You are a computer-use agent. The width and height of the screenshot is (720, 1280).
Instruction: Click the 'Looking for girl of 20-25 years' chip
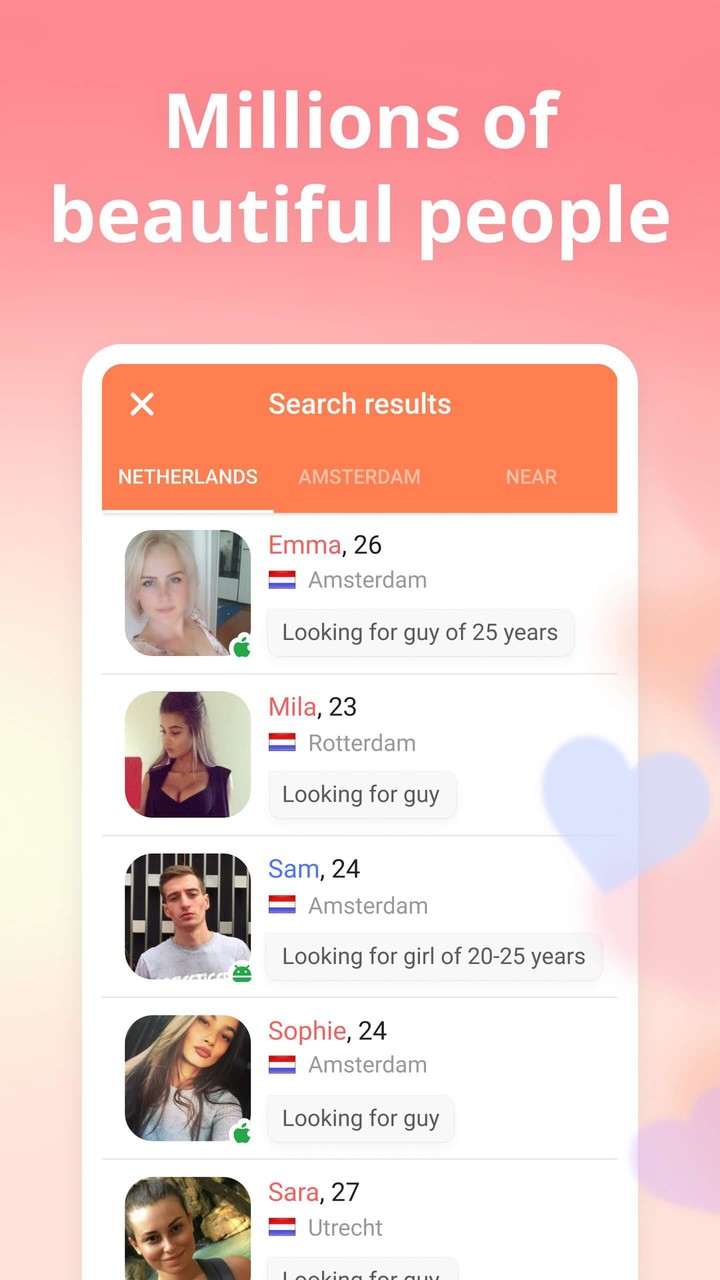pos(434,956)
